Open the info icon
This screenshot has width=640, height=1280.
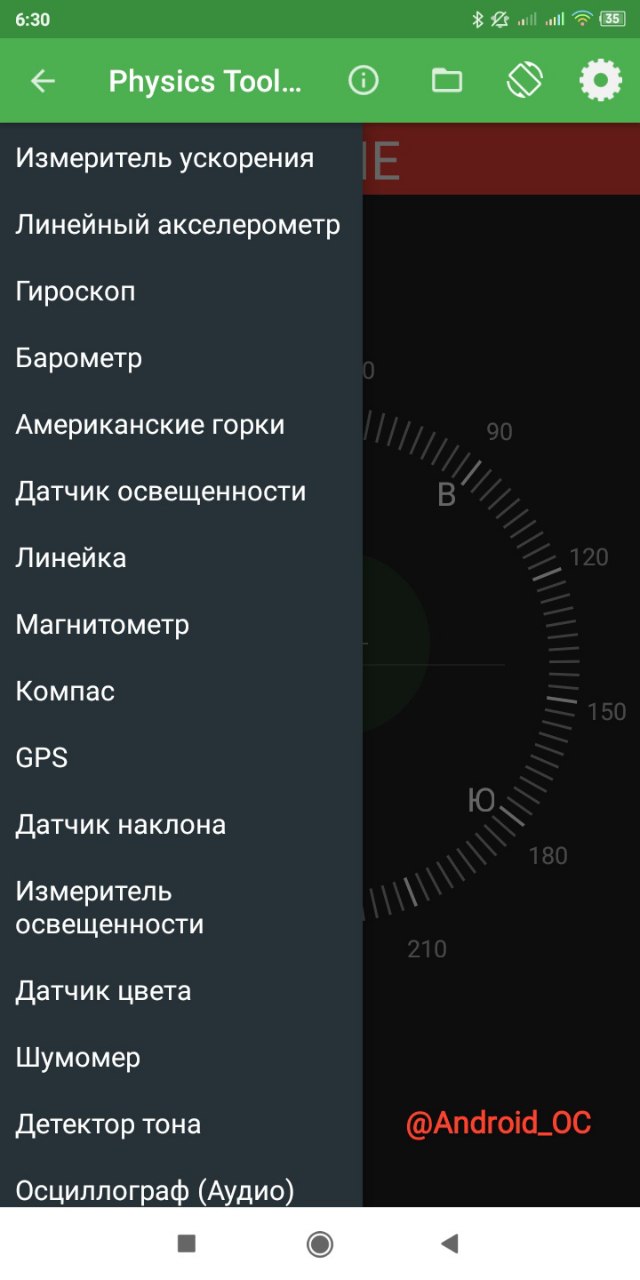click(x=363, y=81)
